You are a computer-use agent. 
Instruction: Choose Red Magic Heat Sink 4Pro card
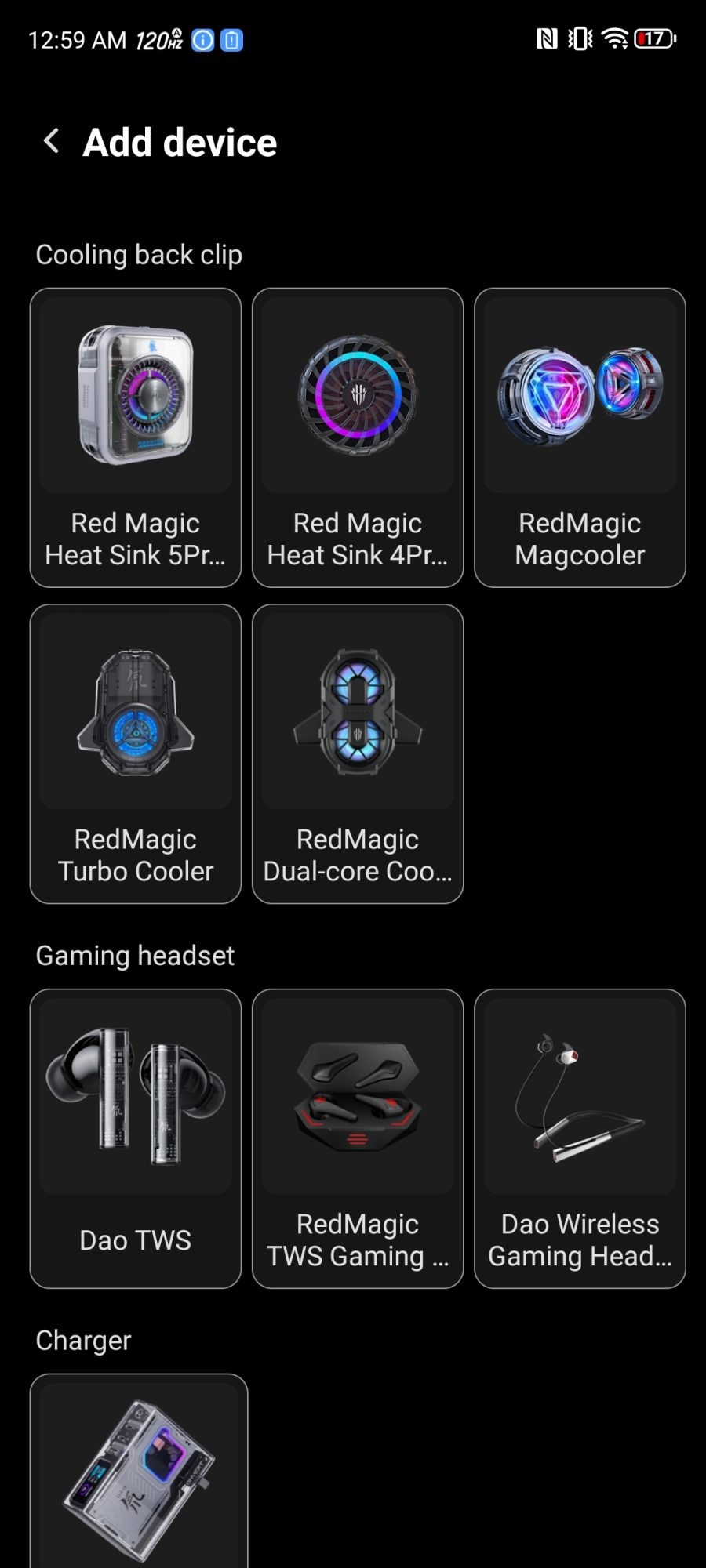[x=358, y=437]
